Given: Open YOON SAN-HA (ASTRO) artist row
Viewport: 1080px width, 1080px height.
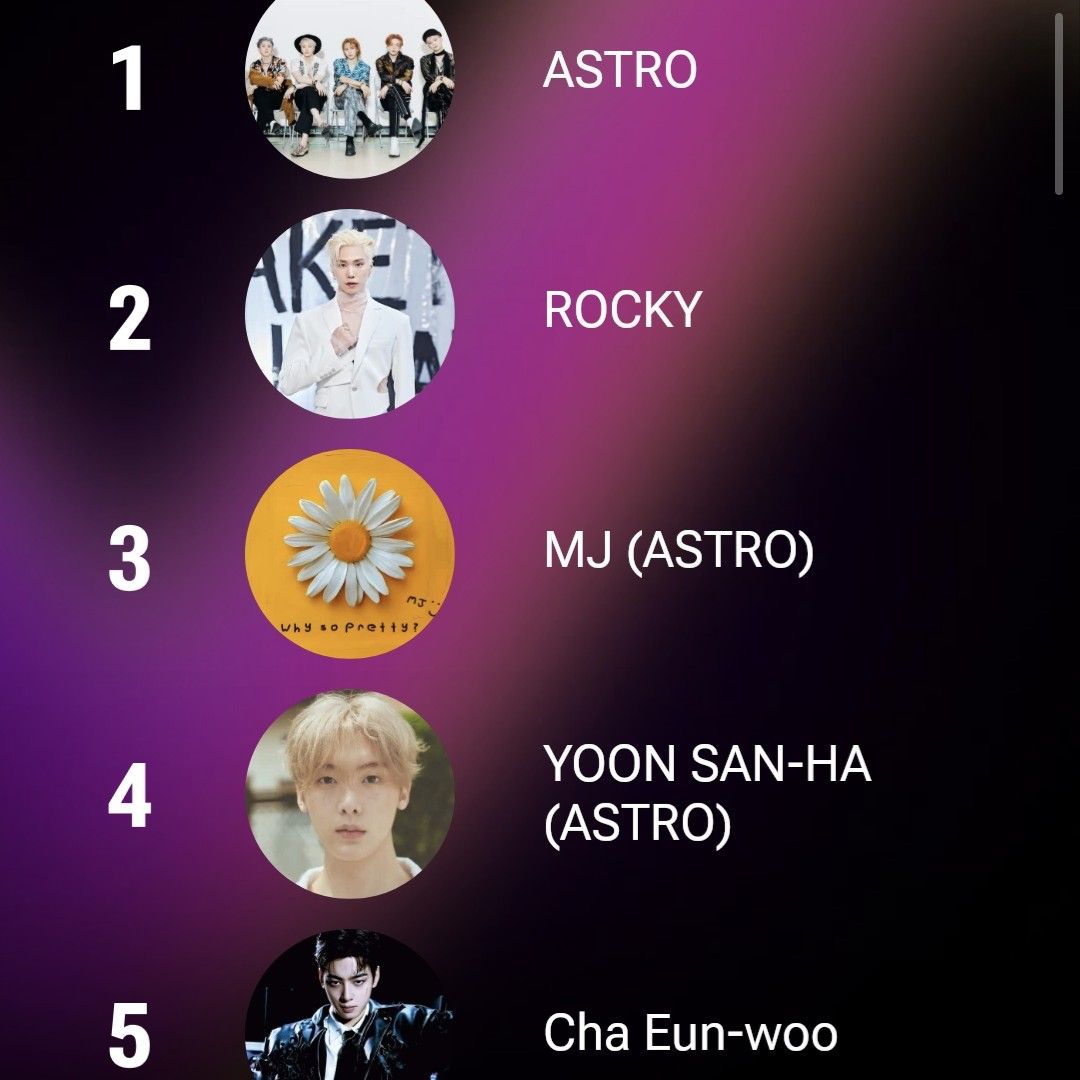Looking at the screenshot, I should coord(706,795).
